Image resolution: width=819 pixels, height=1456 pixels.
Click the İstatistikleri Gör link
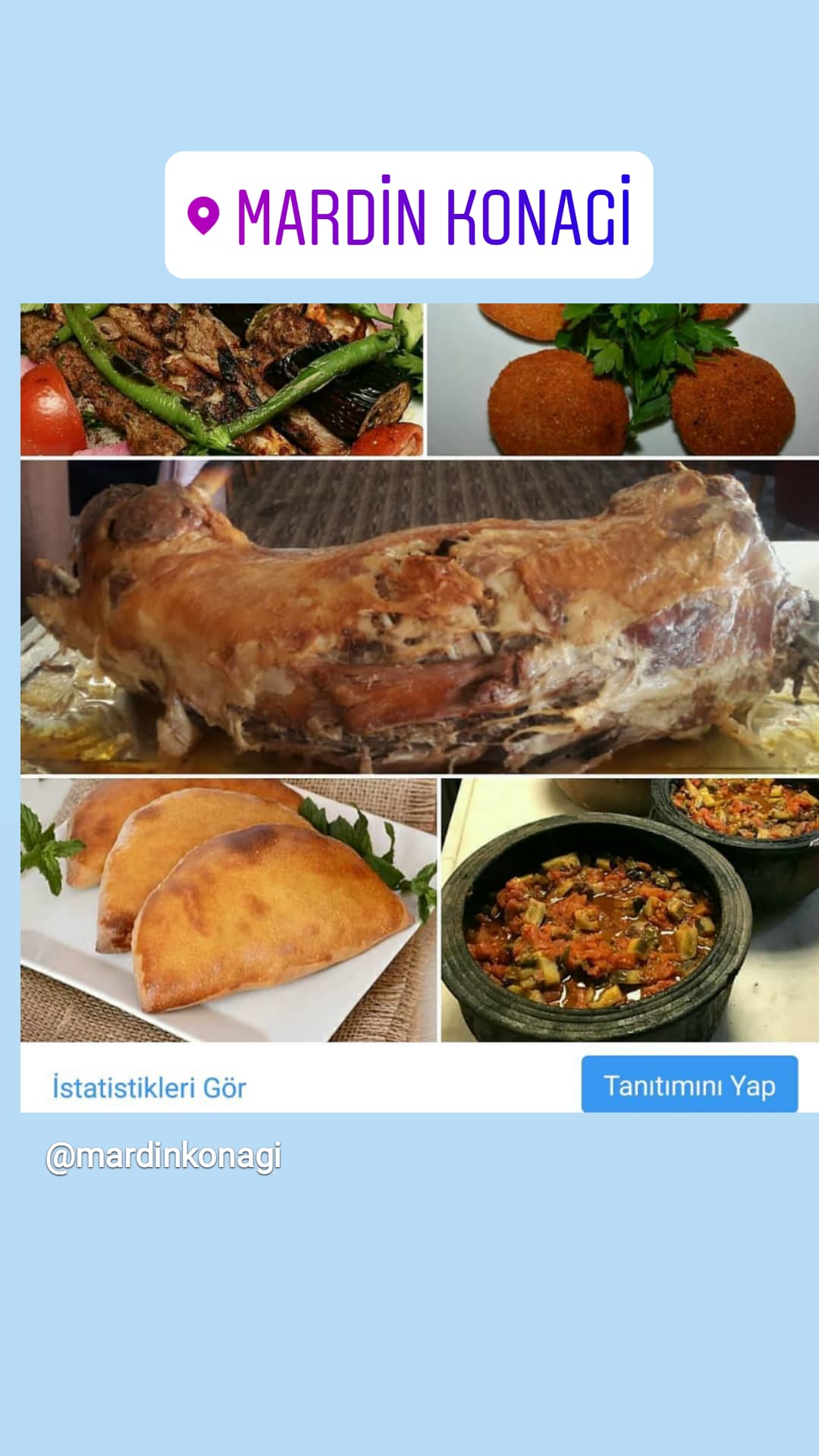coord(149,1087)
